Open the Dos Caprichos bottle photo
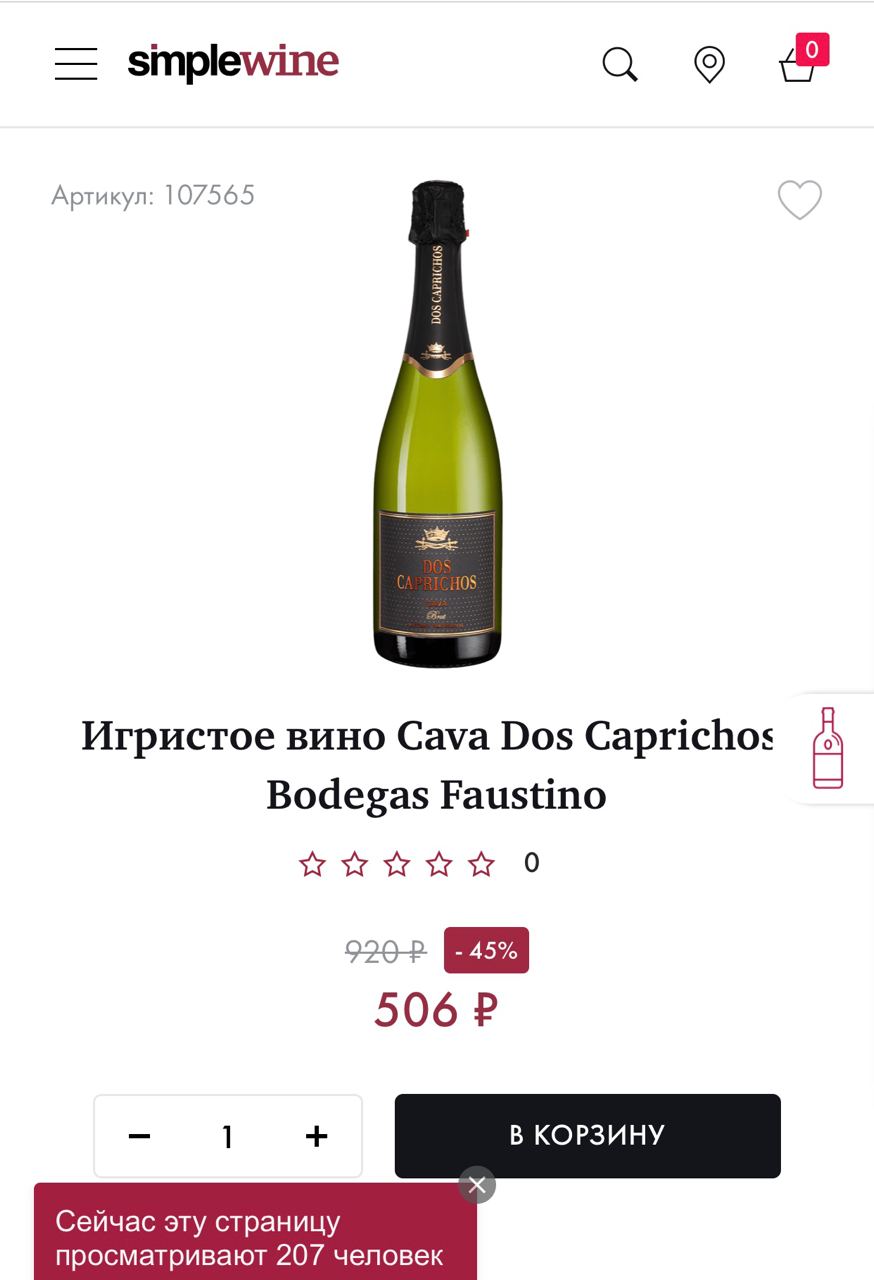The width and height of the screenshot is (874, 1280). [437, 424]
